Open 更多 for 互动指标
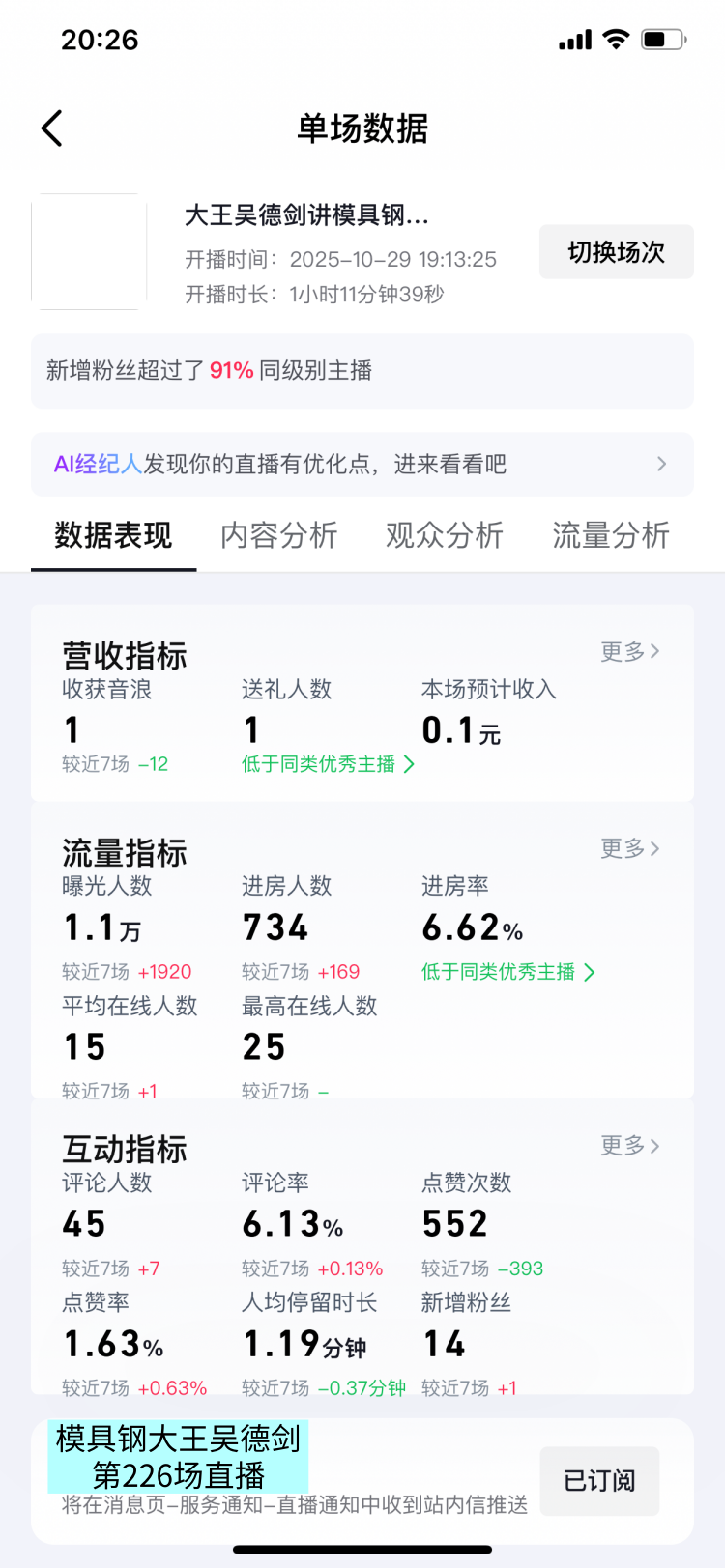Screen dimensions: 725x1568 click(629, 1146)
